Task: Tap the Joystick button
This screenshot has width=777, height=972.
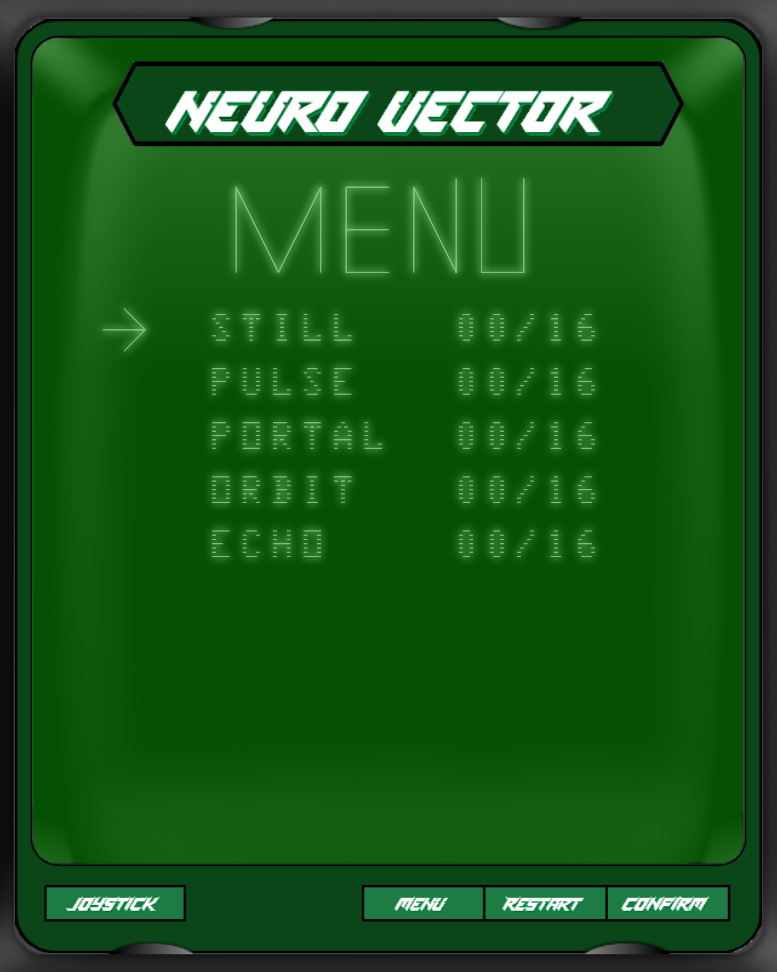Action: (x=114, y=904)
